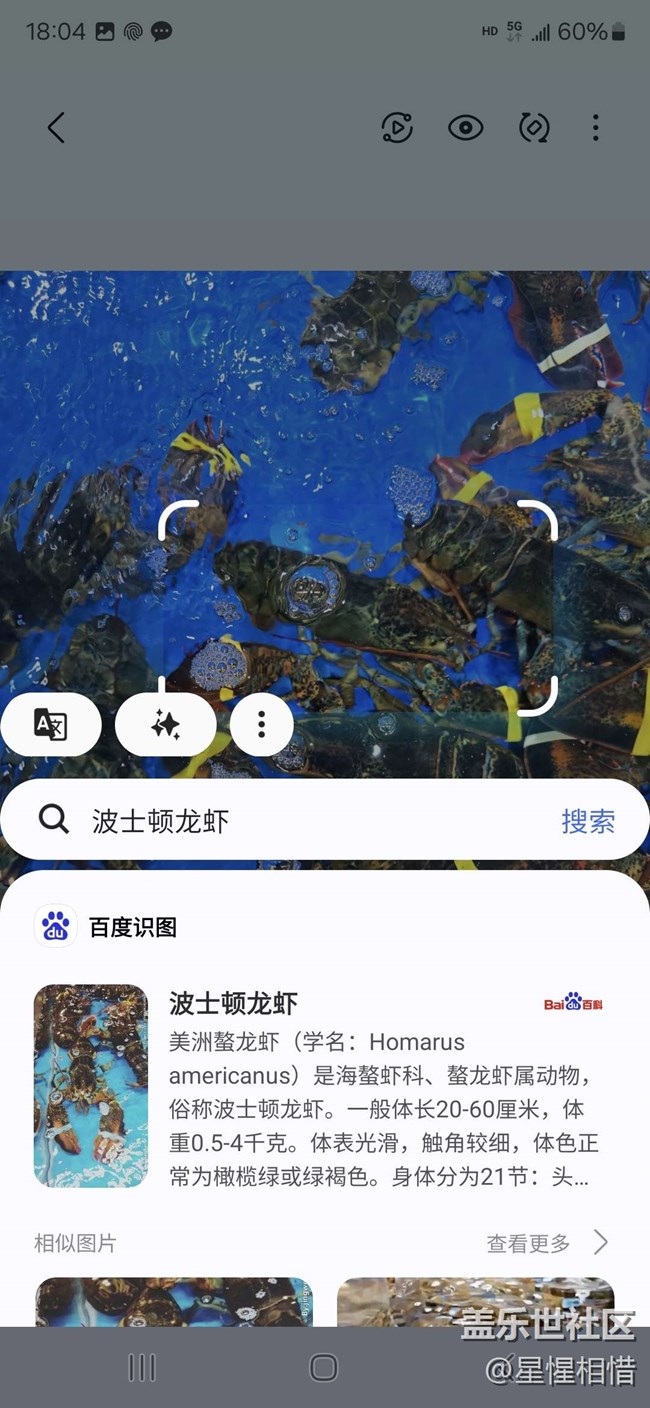This screenshot has width=650, height=1408.
Task: Tap the system home button
Action: click(x=324, y=1367)
